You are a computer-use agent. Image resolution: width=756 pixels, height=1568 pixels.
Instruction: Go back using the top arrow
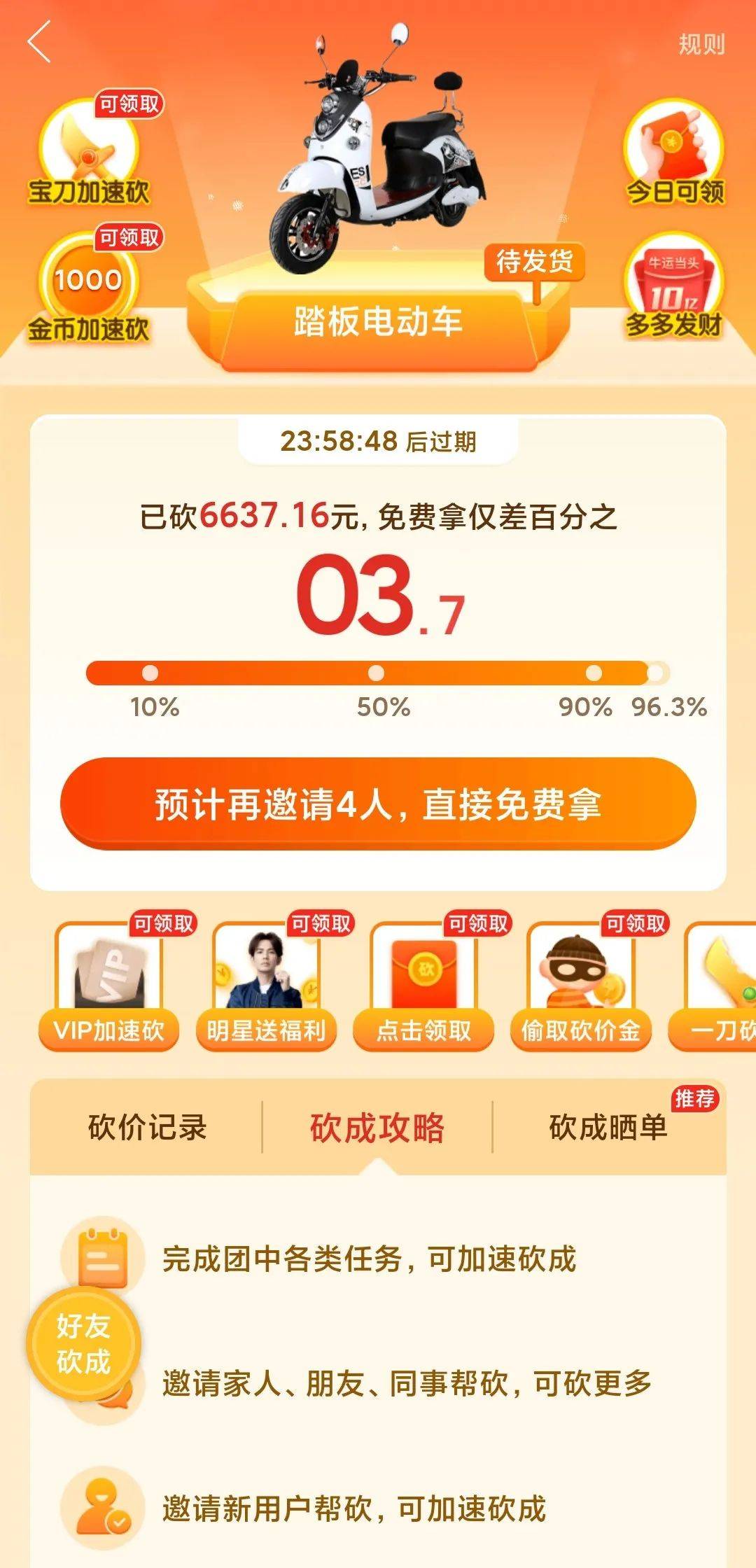click(x=40, y=42)
